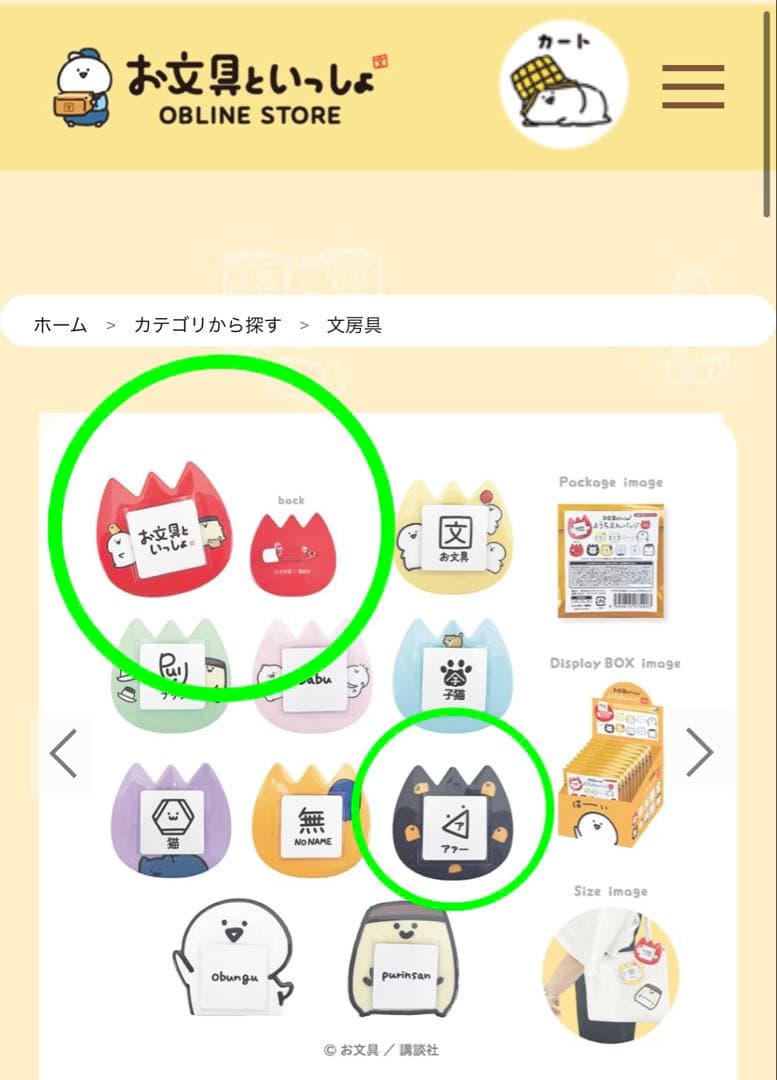
Task: Open the hamburger menu
Action: pos(693,87)
